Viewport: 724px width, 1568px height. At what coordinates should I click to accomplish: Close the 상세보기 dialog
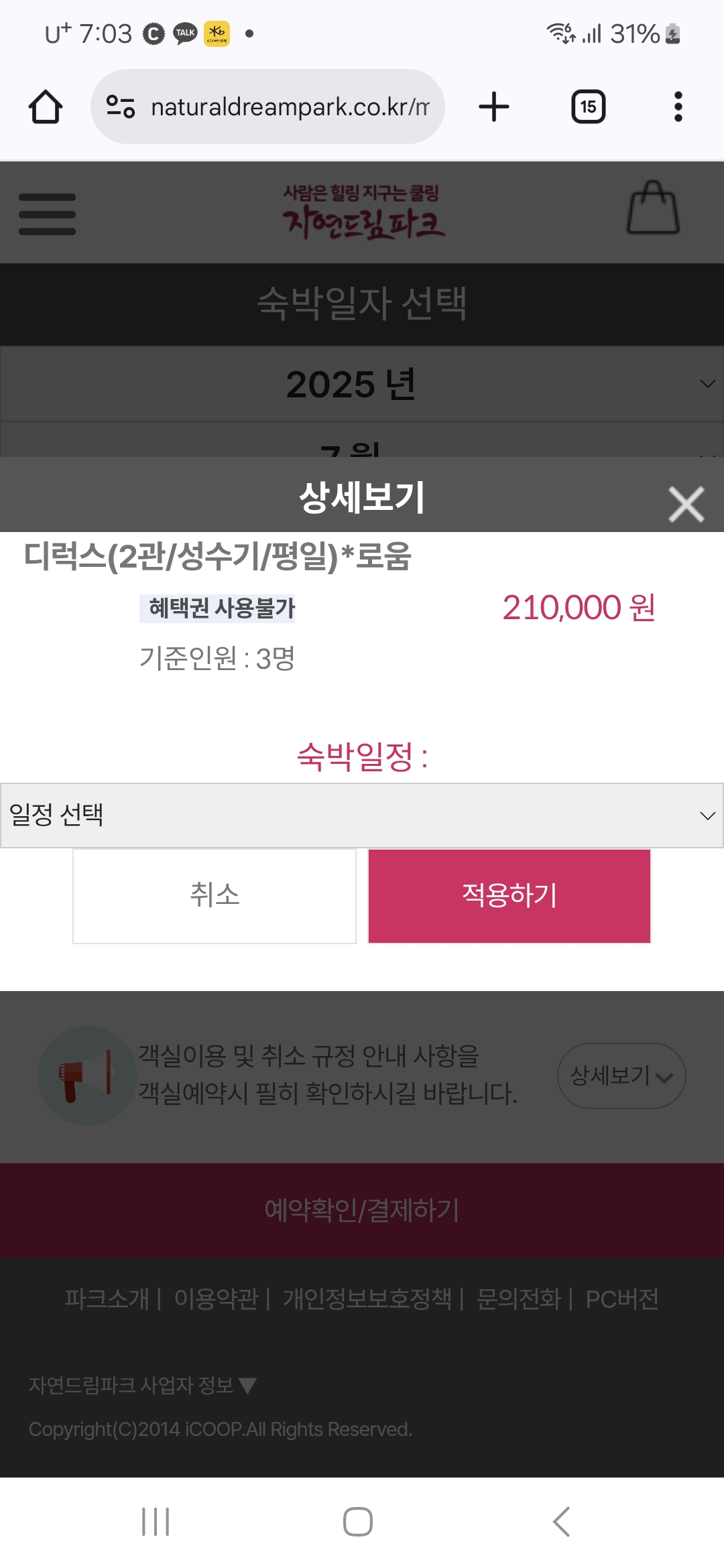pyautogui.click(x=686, y=504)
